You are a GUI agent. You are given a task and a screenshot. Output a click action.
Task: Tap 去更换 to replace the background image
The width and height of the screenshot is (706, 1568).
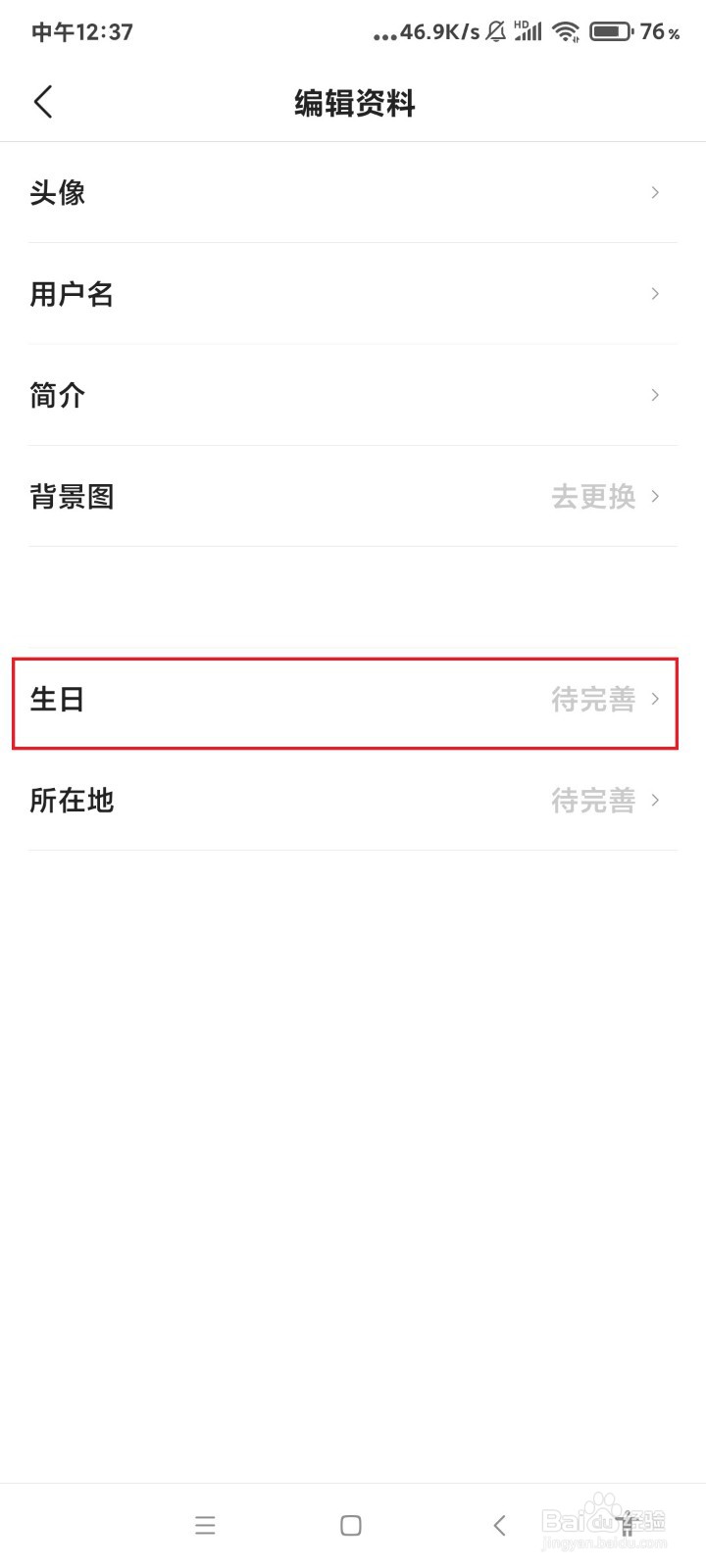[592, 497]
